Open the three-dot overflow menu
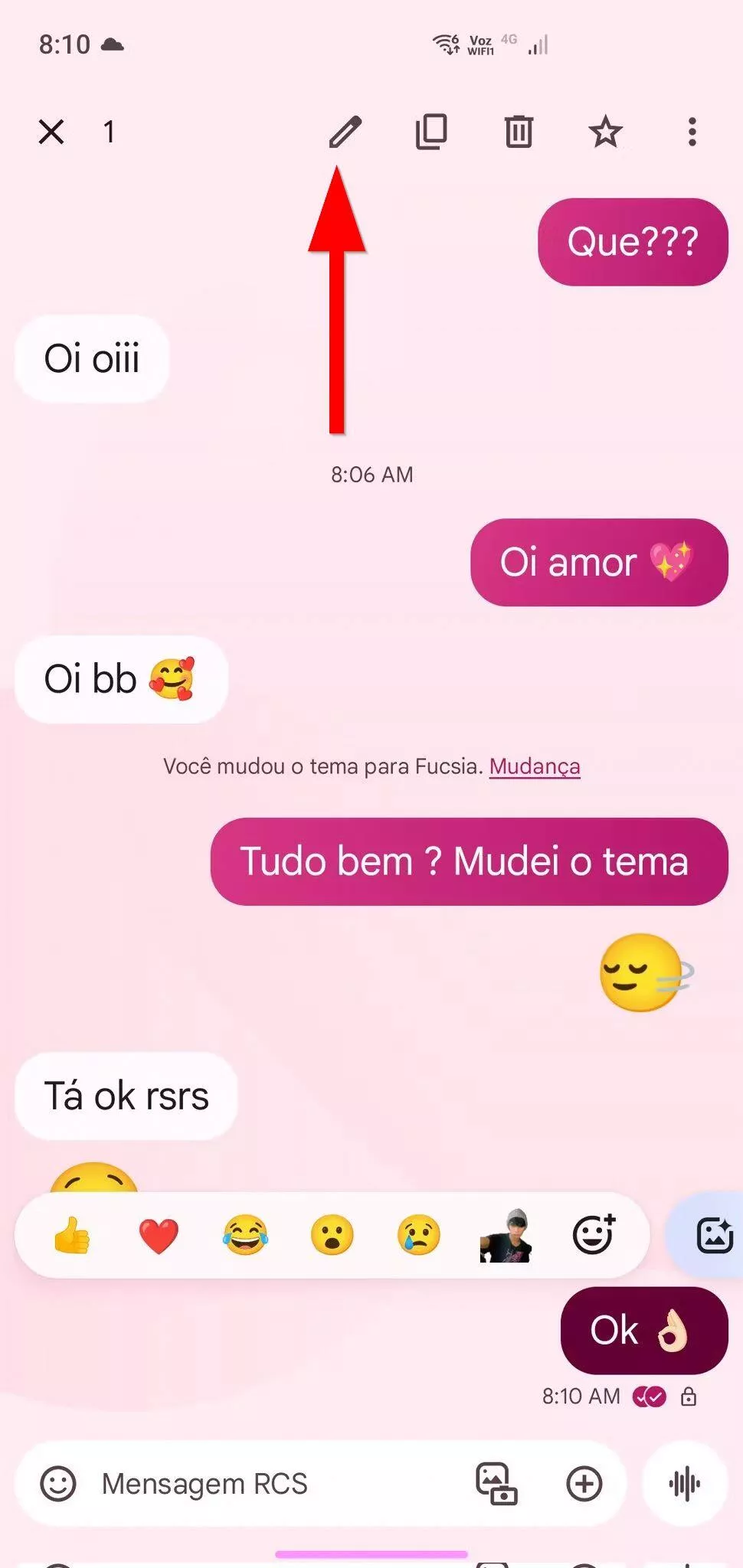 click(x=692, y=132)
